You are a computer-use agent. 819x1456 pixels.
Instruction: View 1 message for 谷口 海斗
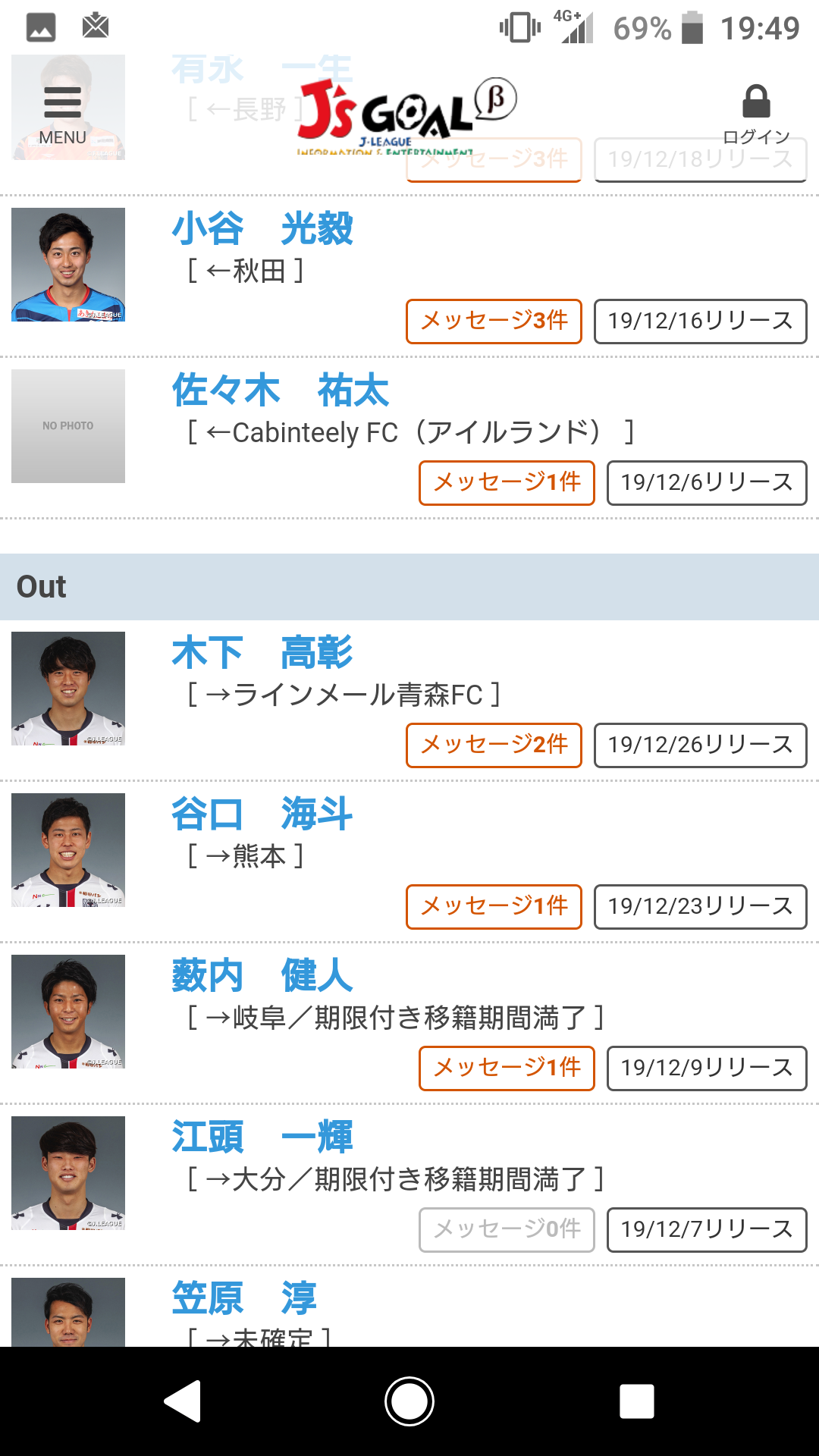click(x=494, y=907)
